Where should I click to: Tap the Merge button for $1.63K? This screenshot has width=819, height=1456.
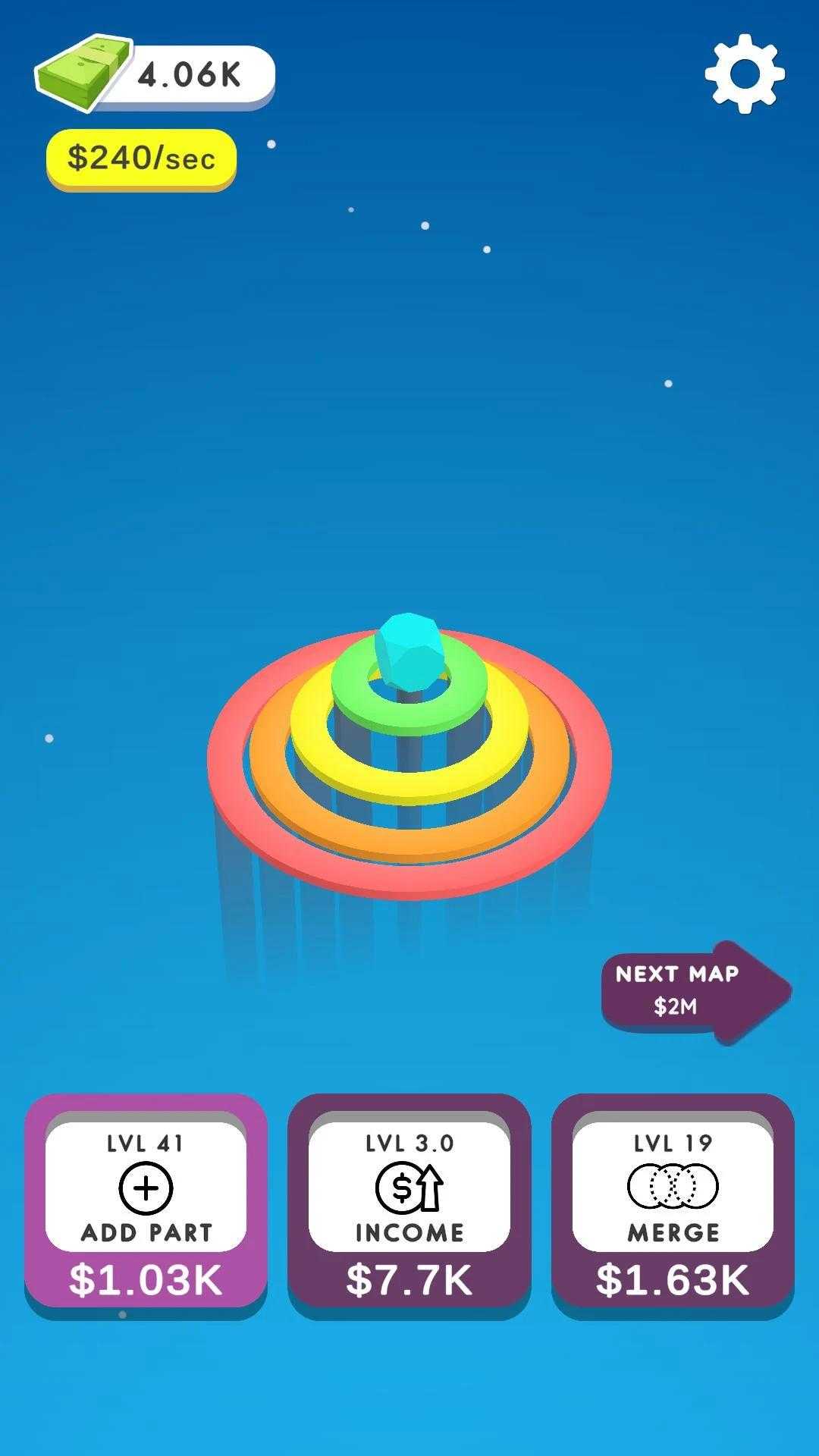tap(673, 1202)
